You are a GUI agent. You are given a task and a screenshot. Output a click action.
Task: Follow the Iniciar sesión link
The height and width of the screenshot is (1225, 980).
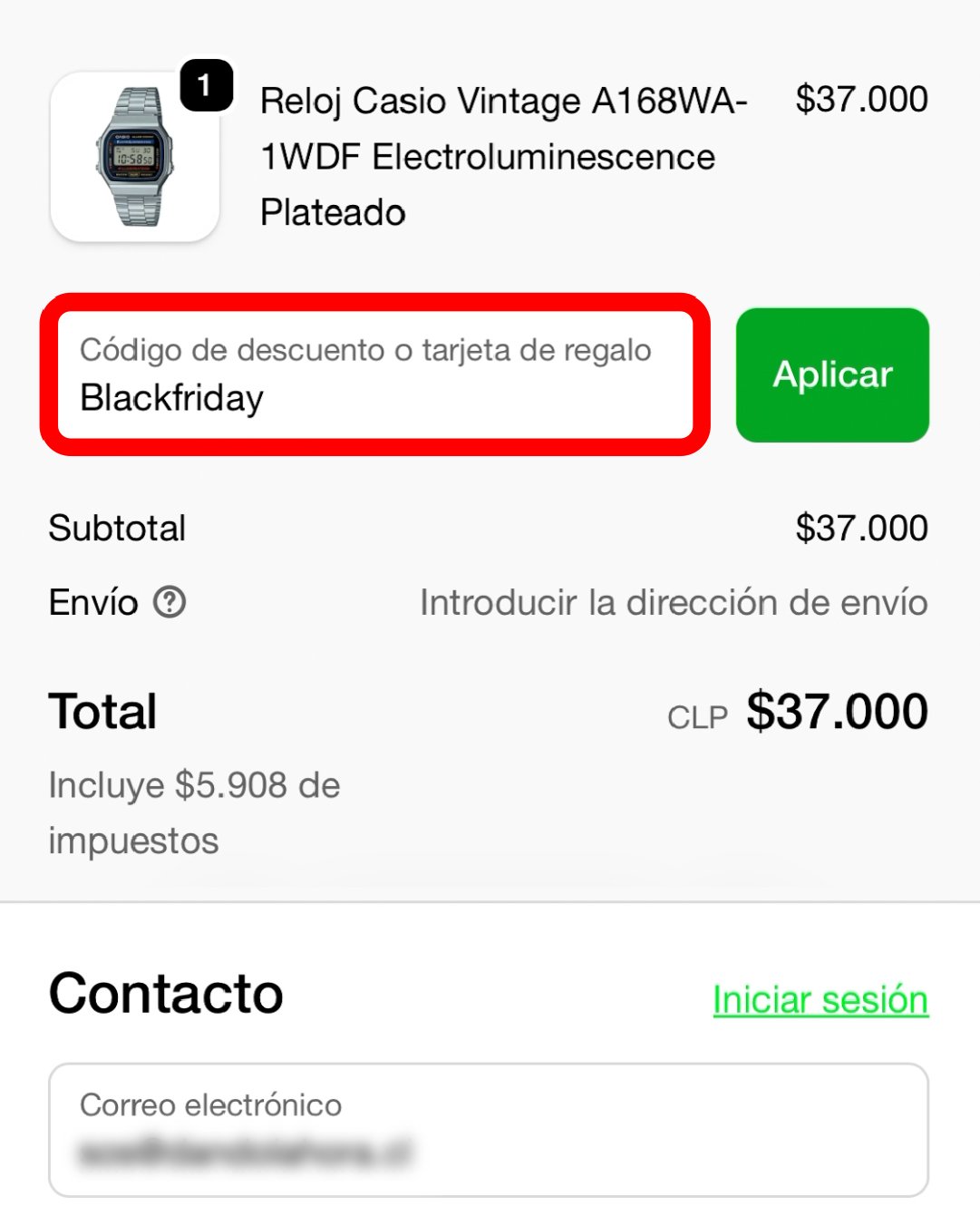coord(820,1000)
